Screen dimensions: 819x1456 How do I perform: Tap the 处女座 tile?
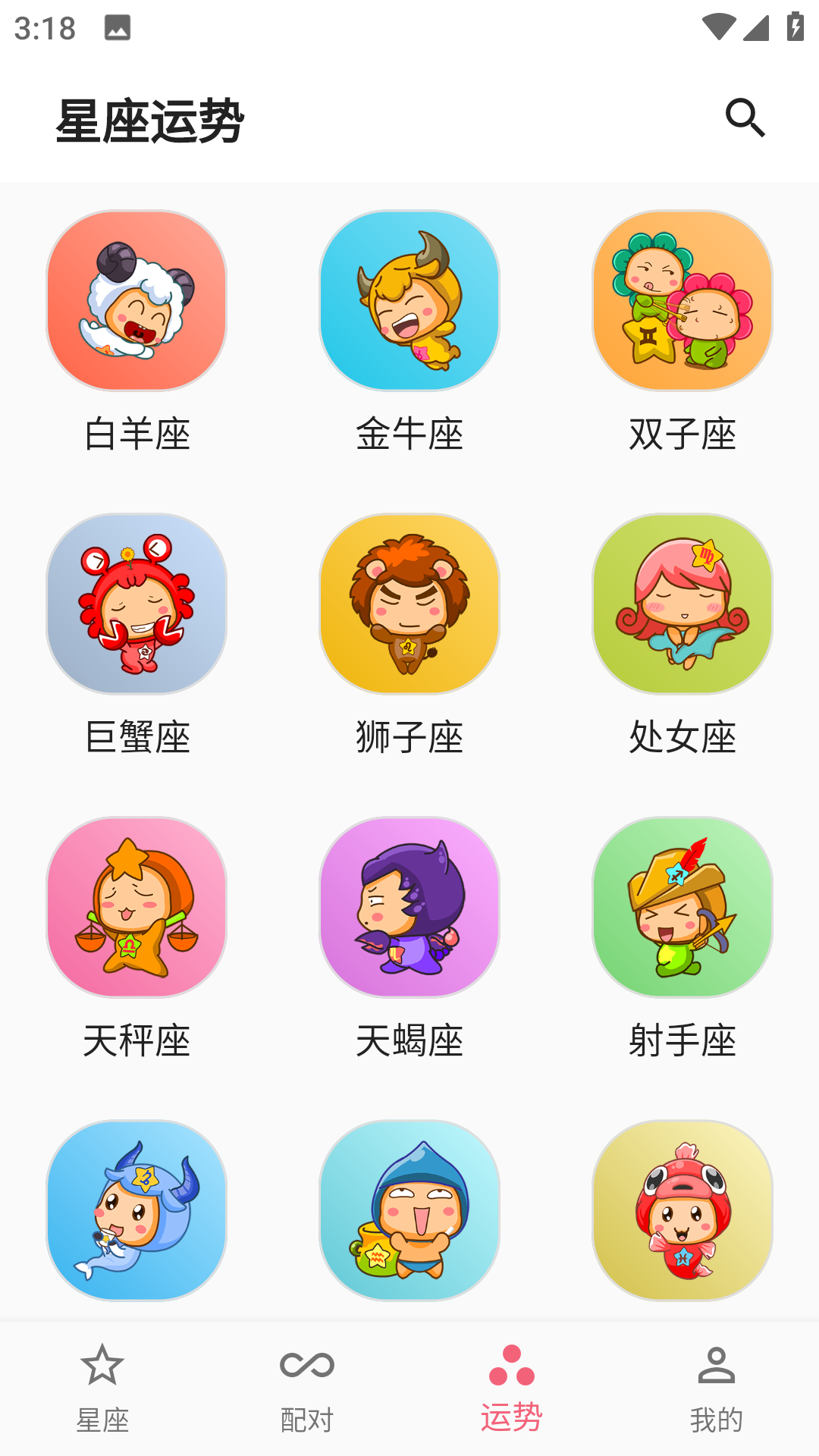tap(682, 604)
